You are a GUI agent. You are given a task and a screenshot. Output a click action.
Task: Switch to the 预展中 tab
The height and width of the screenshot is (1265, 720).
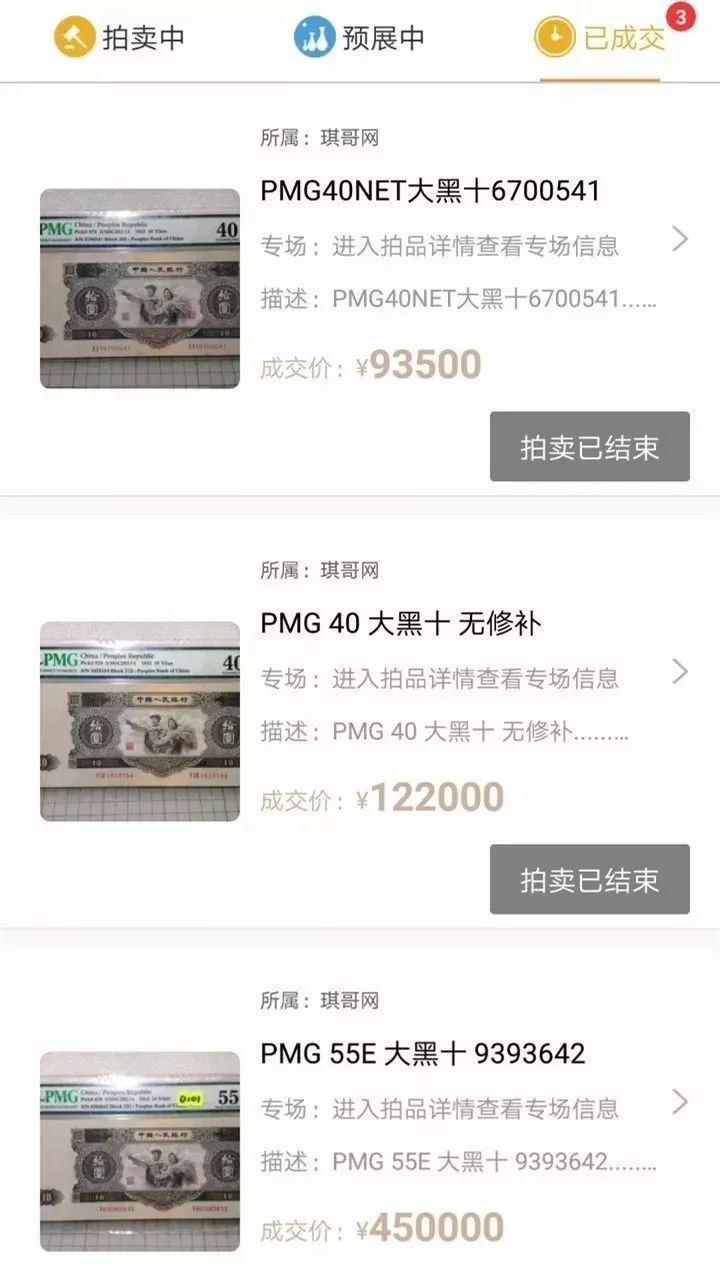click(360, 38)
